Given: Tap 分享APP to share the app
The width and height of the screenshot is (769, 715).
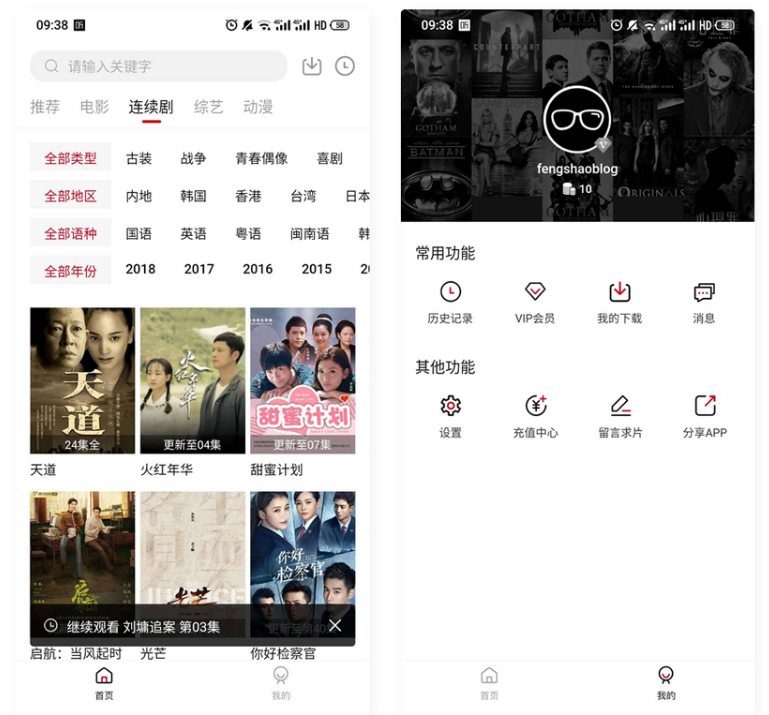Looking at the screenshot, I should coord(704,415).
